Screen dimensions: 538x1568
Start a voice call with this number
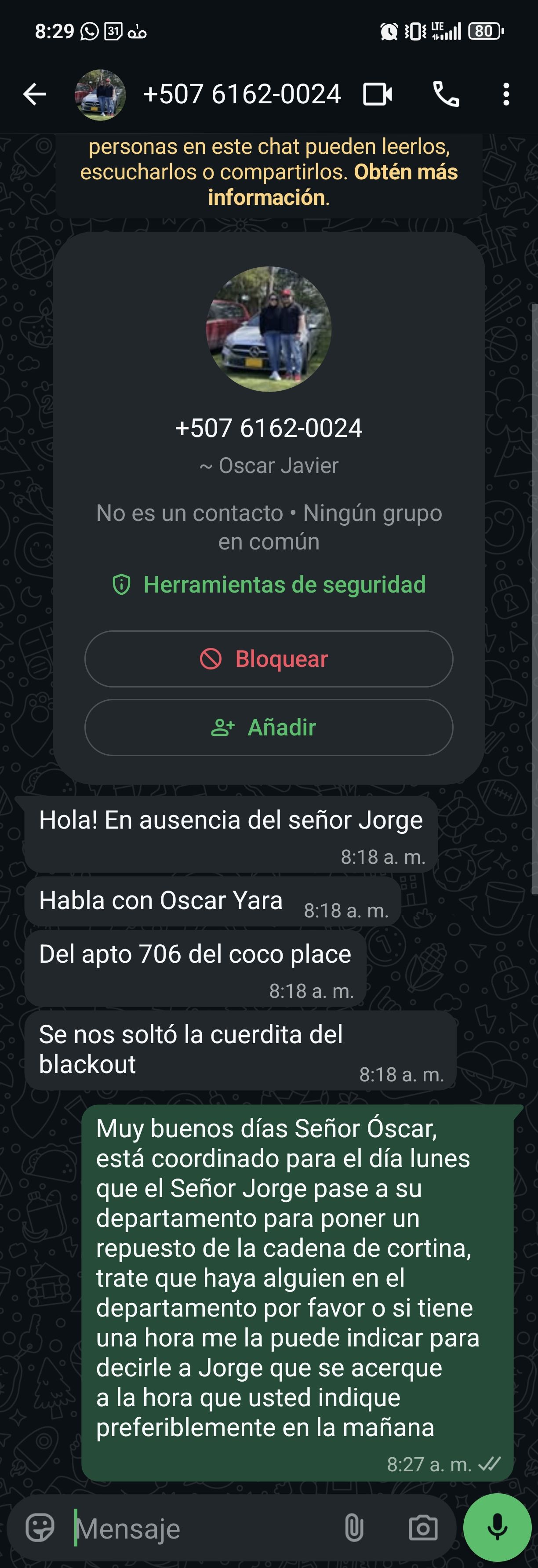[446, 95]
